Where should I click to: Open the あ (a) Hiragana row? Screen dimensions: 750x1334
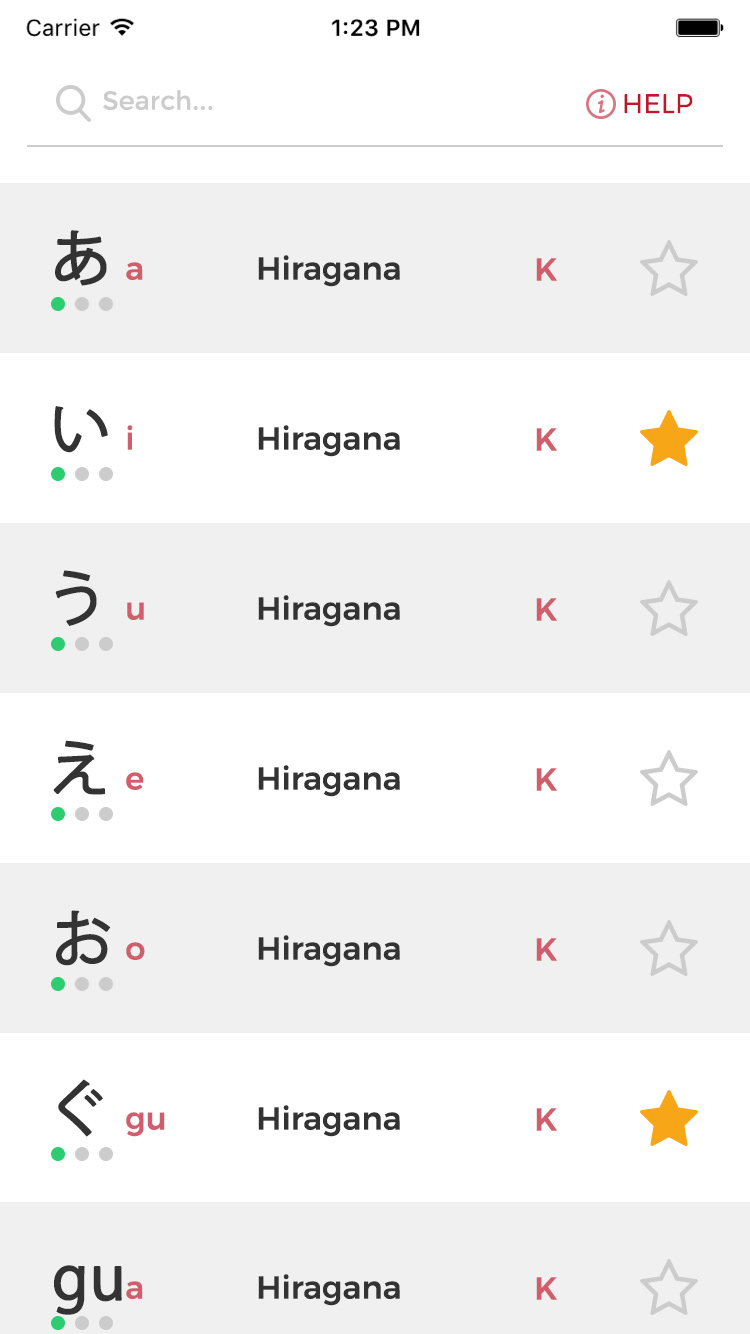(328, 269)
